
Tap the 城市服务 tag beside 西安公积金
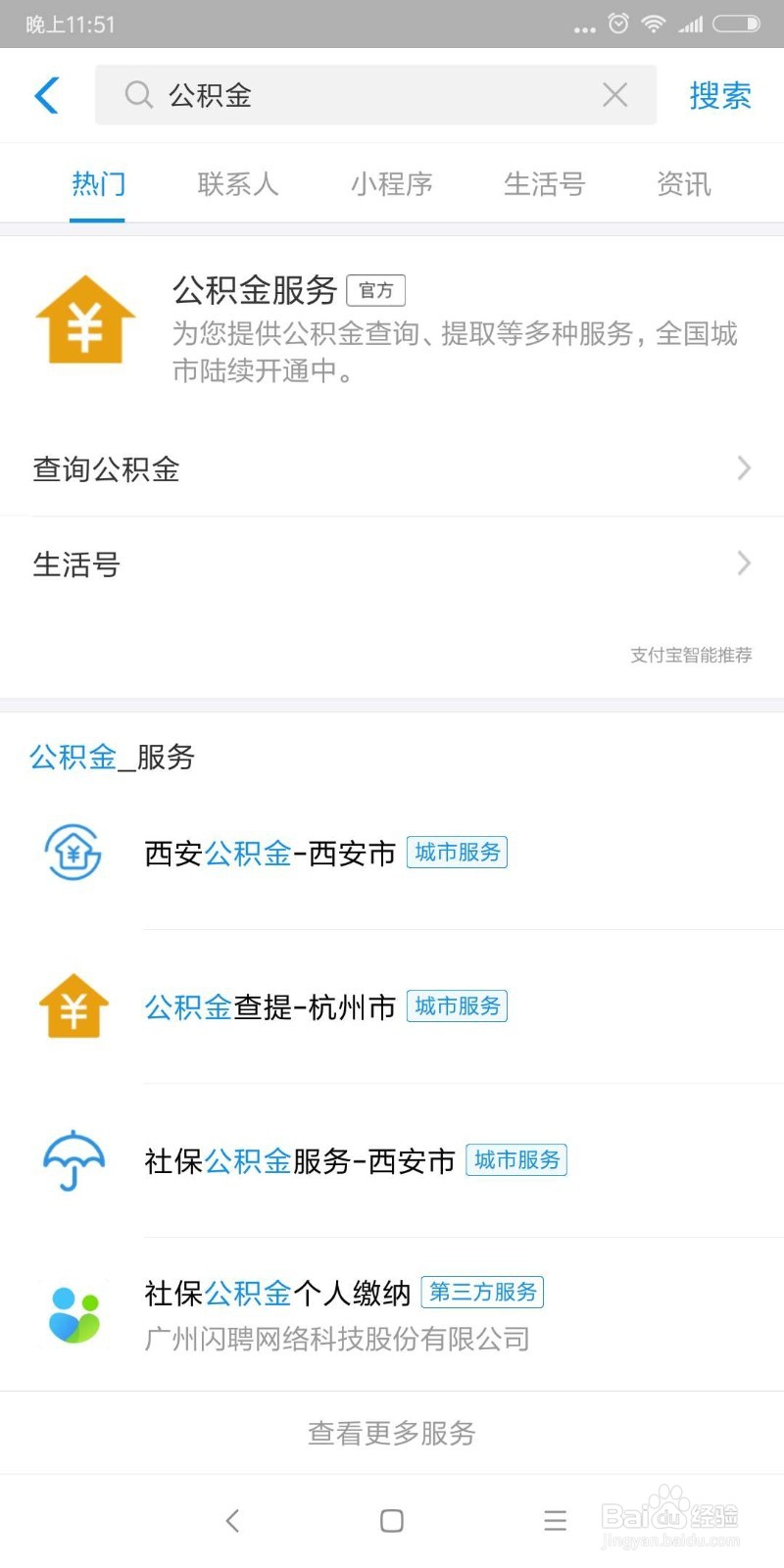[457, 853]
